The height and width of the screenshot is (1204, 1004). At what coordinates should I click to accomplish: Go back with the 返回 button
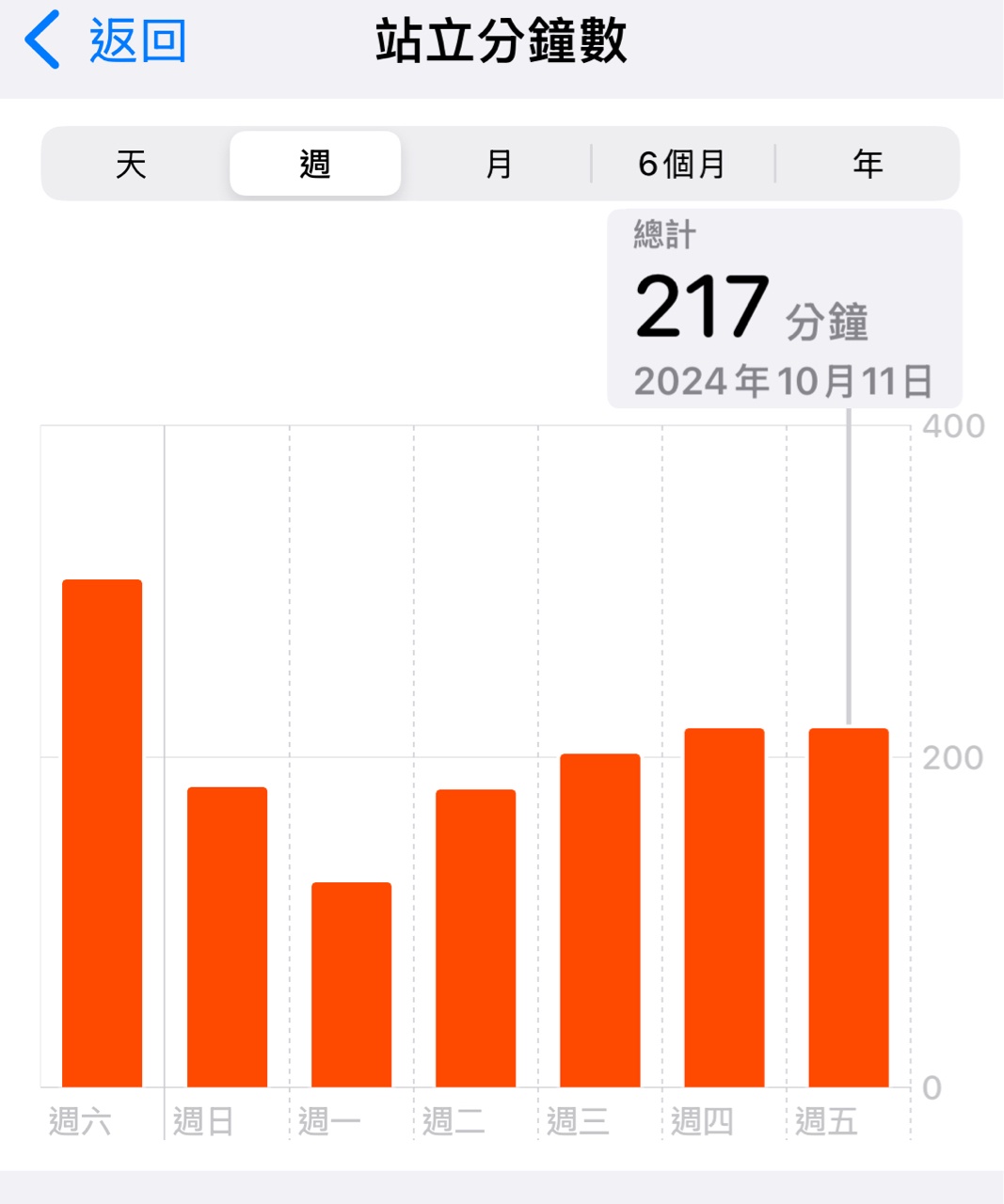(x=105, y=41)
